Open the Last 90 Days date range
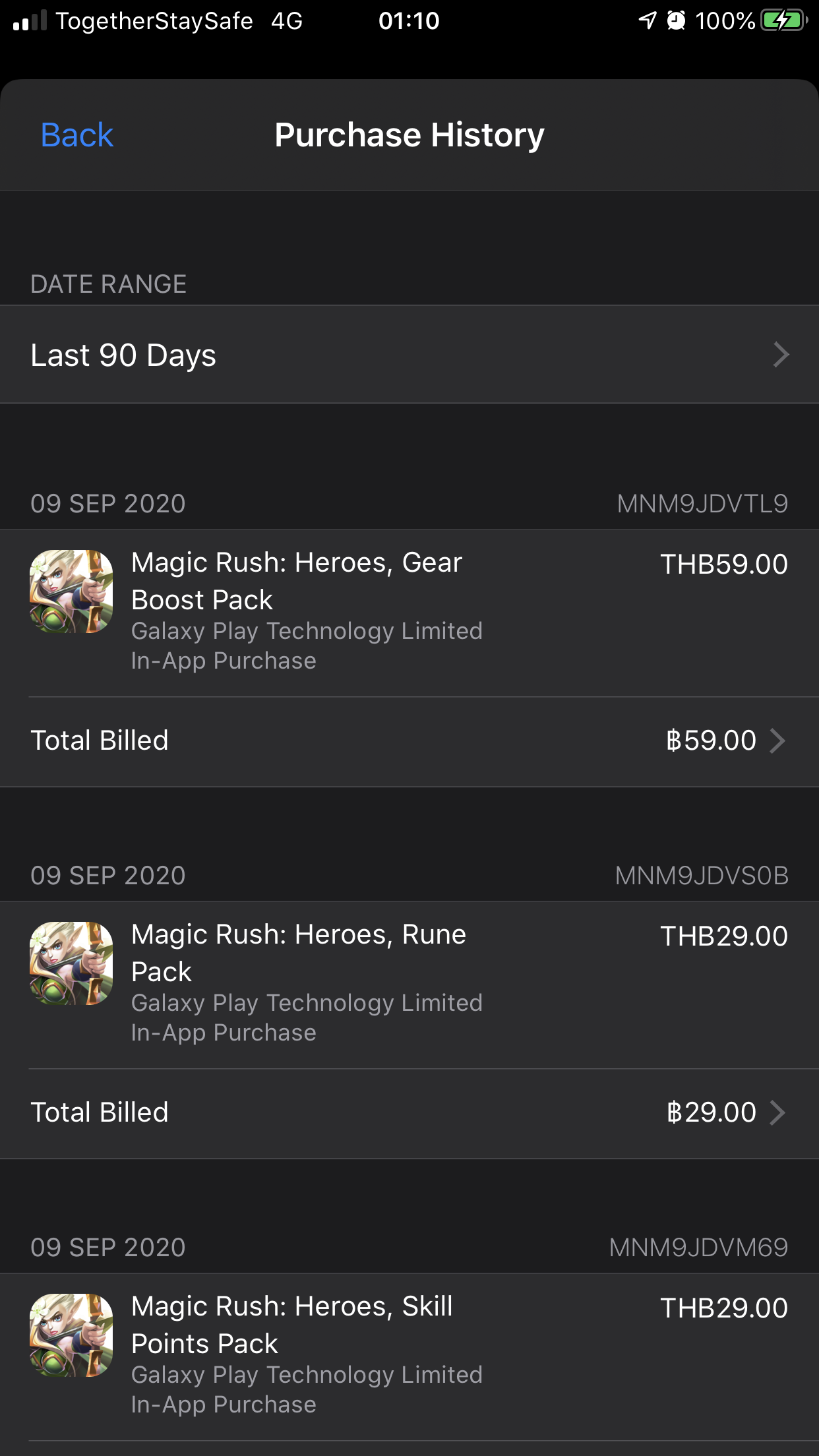This screenshot has height=1456, width=819. click(409, 355)
